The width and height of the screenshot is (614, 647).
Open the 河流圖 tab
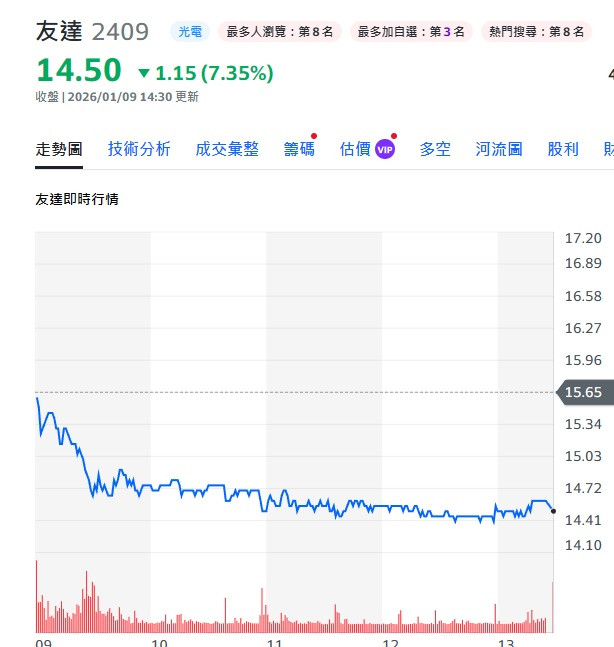click(x=499, y=149)
